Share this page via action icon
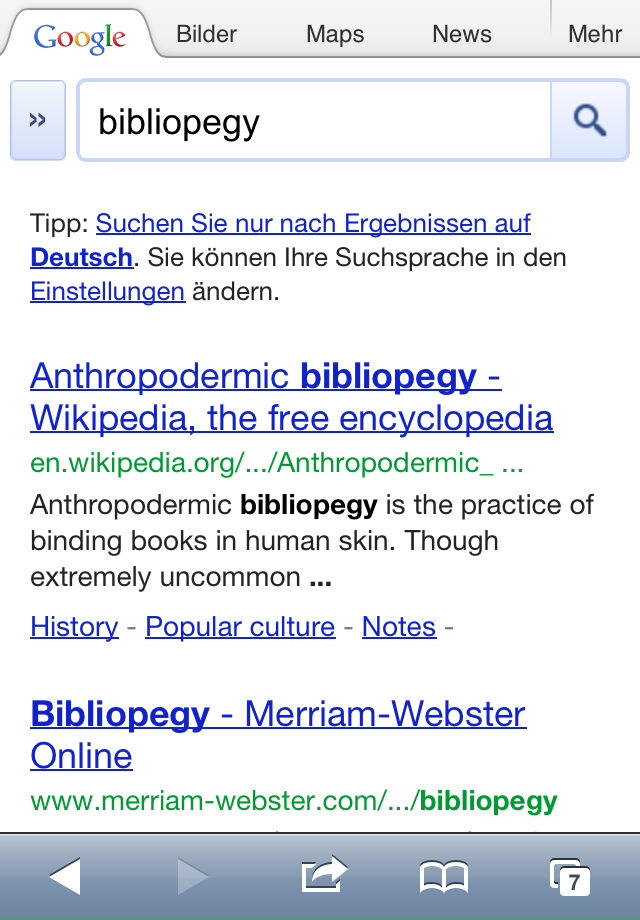This screenshot has height=920, width=640. pos(323,877)
